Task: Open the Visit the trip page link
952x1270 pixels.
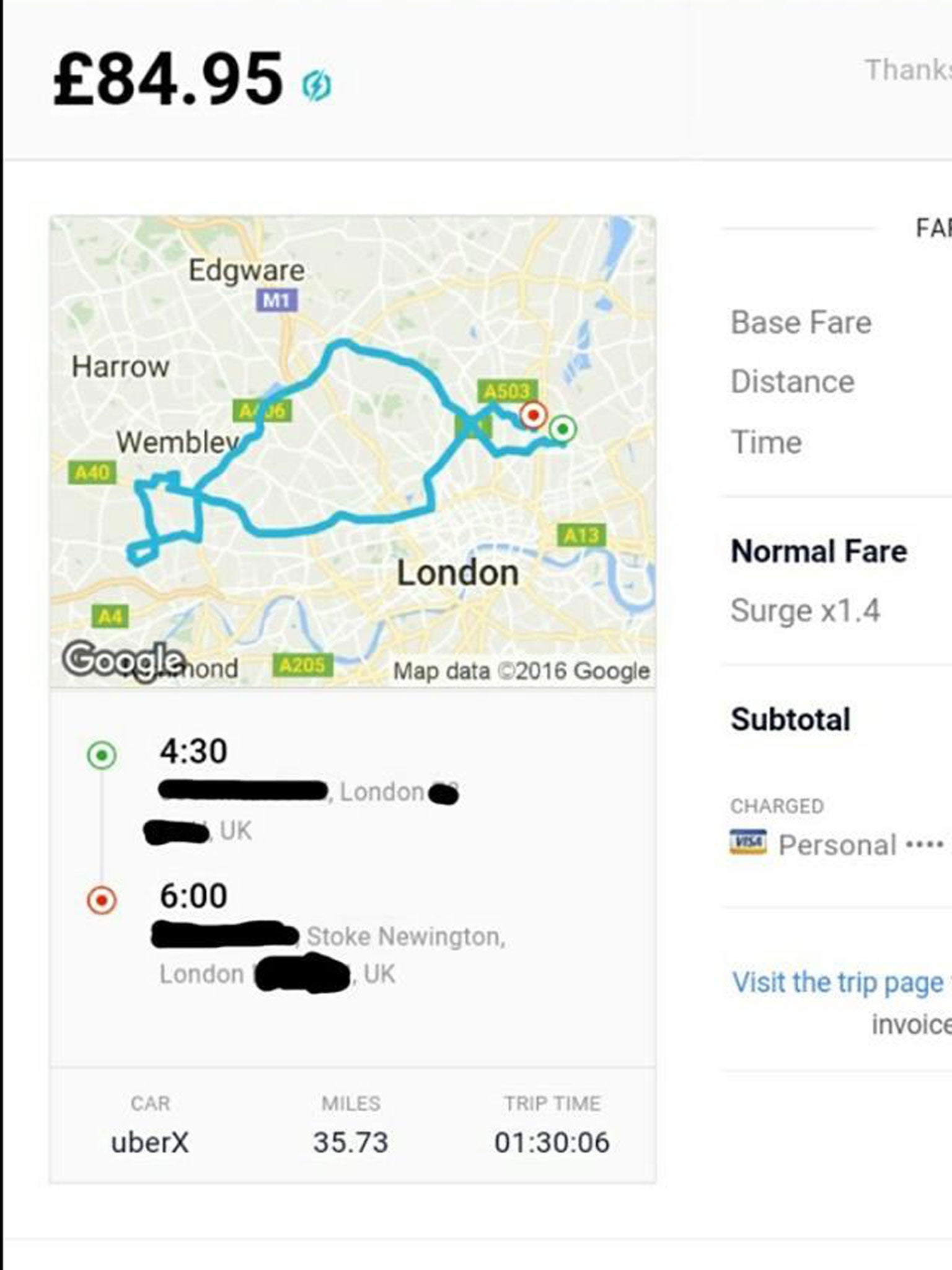Action: pyautogui.click(x=838, y=983)
